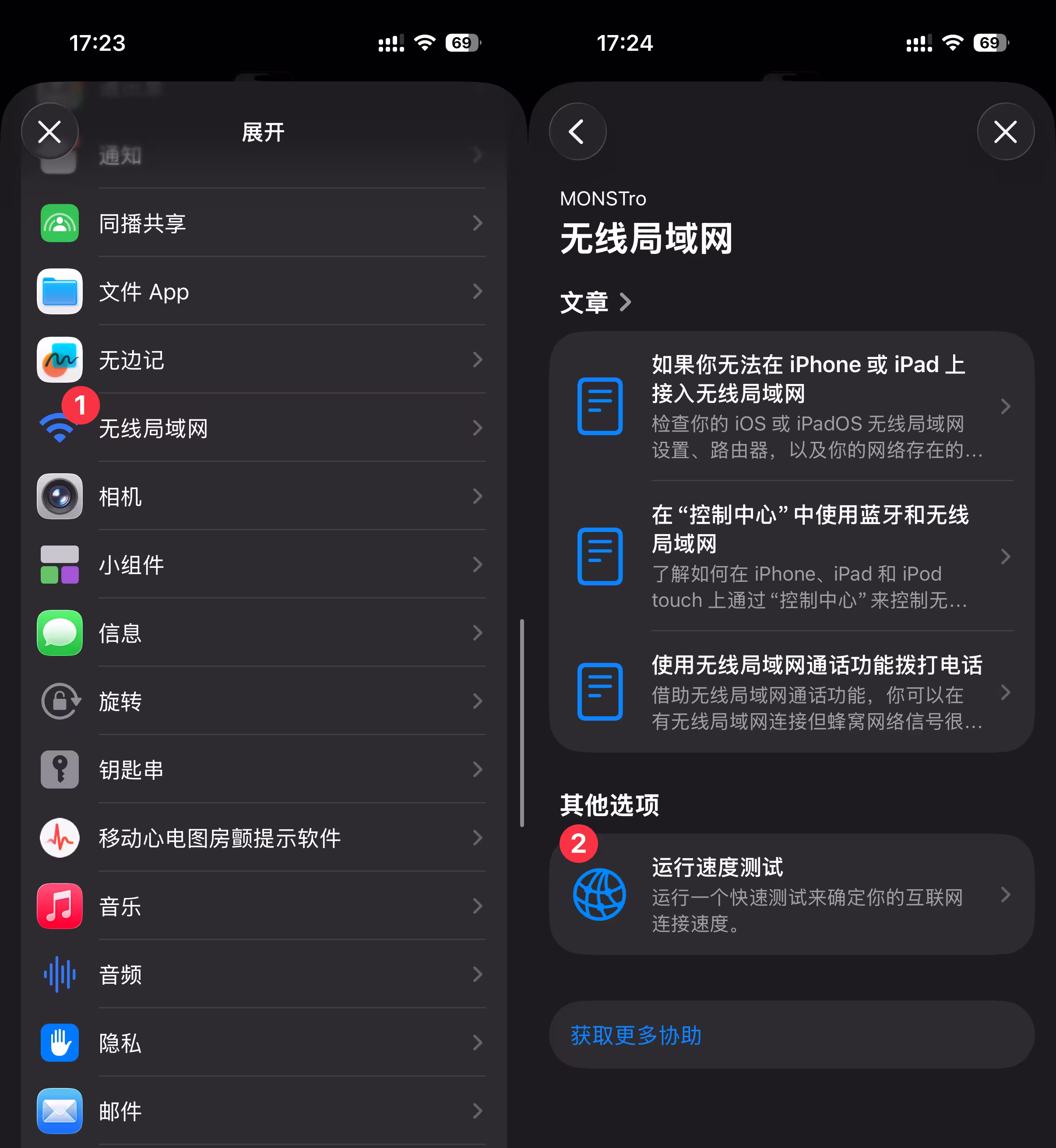Click the 音乐 Music note icon
The width and height of the screenshot is (1056, 1148).
(60, 906)
